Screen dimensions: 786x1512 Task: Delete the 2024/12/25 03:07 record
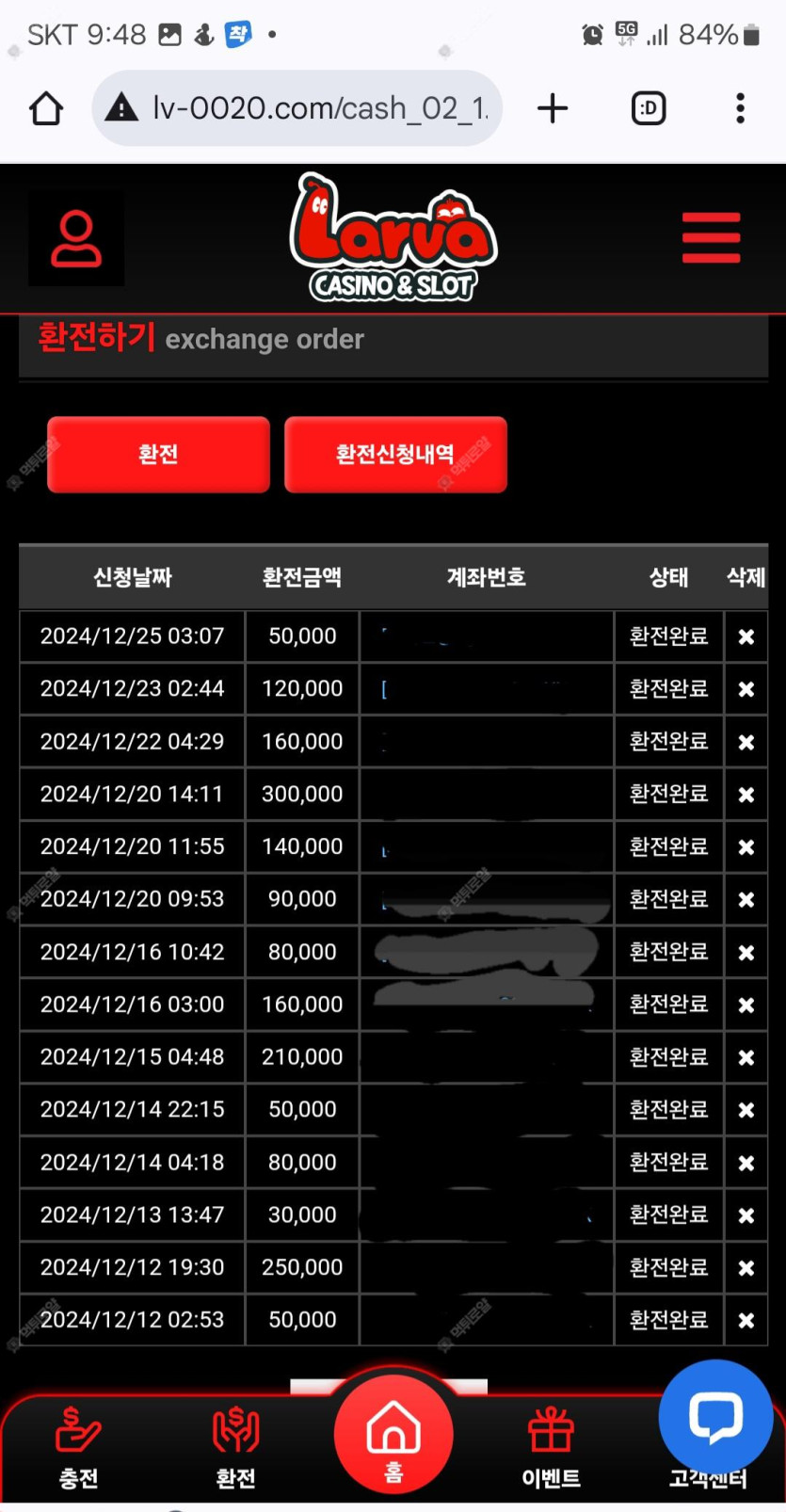tap(746, 637)
